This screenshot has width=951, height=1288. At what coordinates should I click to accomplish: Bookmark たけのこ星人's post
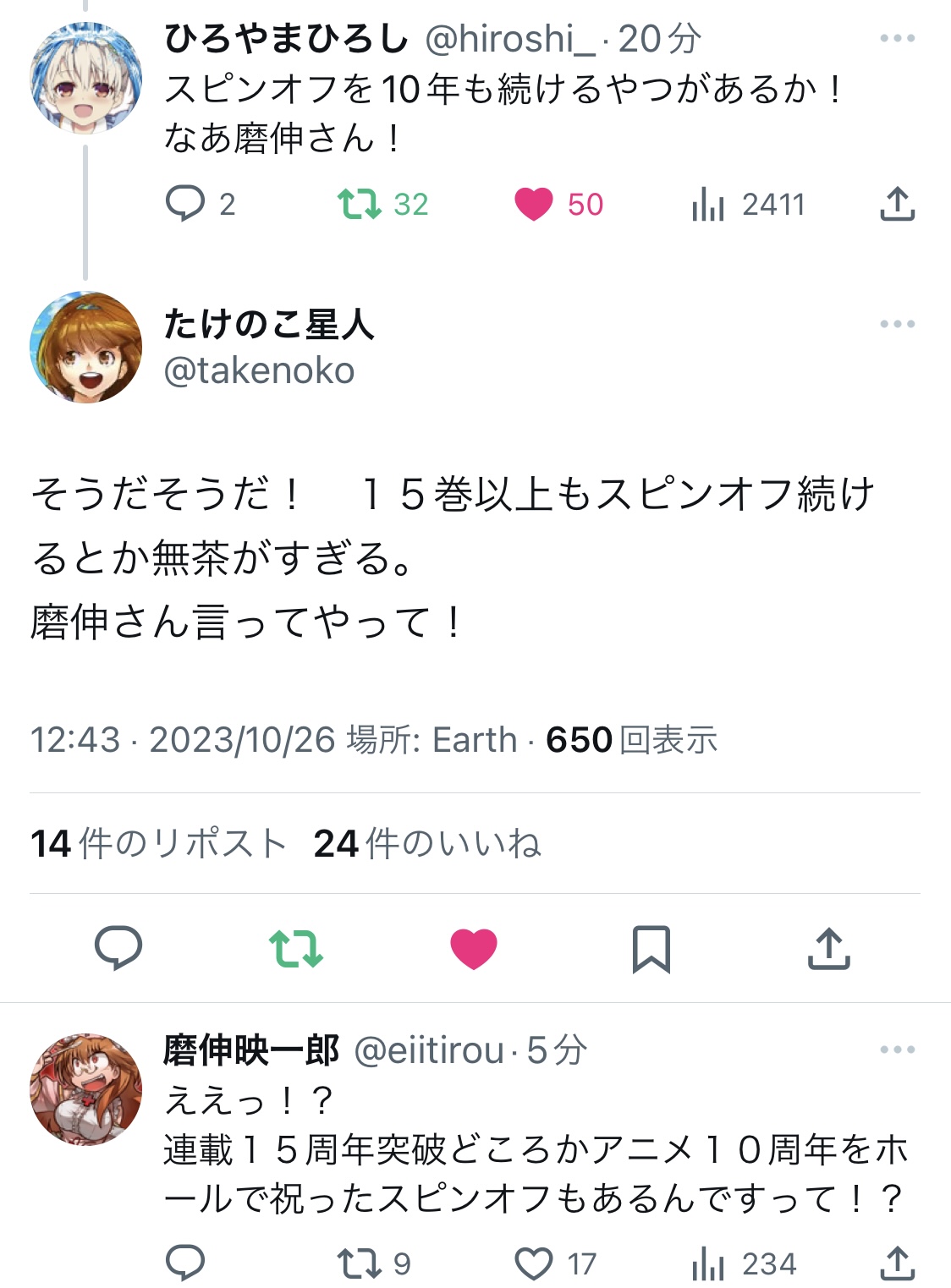(651, 948)
